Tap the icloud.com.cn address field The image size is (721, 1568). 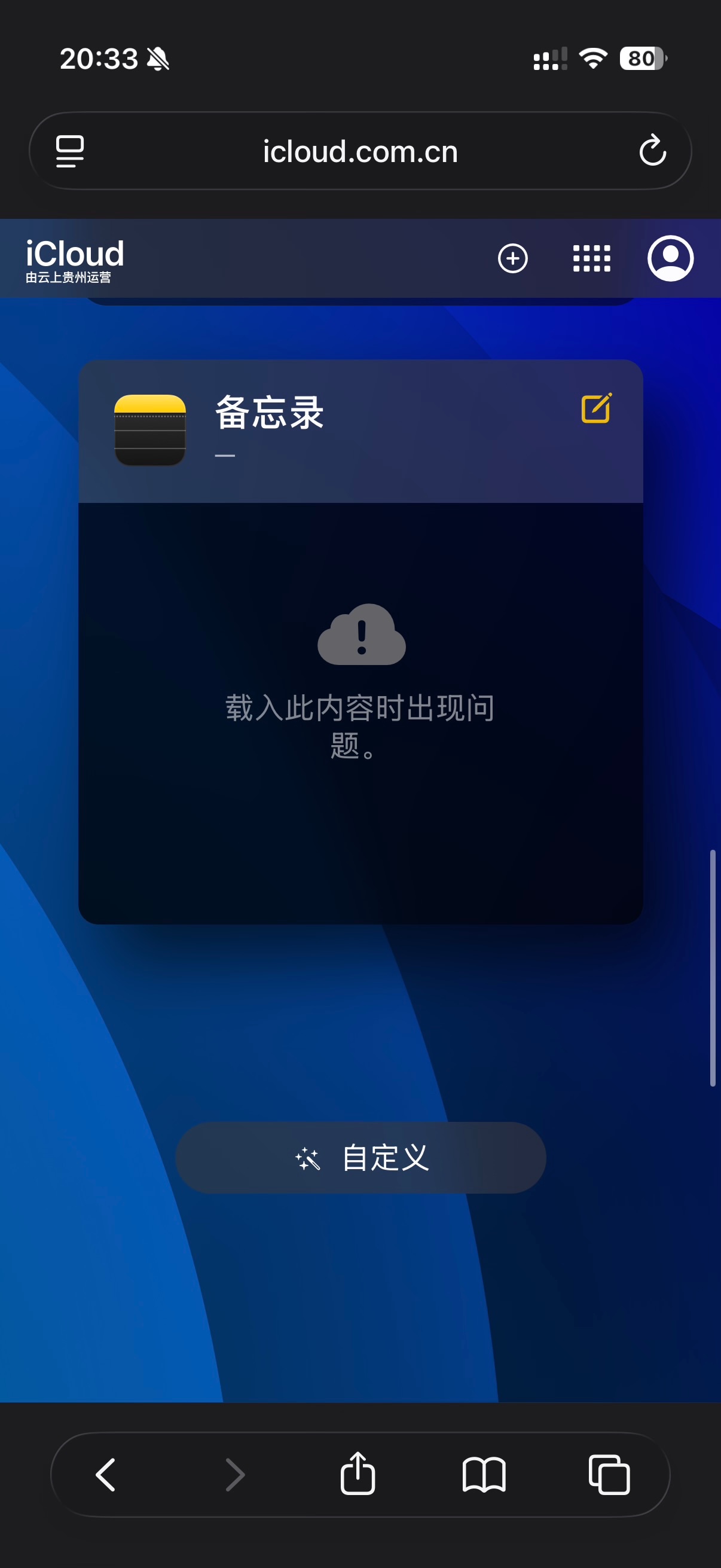360,151
